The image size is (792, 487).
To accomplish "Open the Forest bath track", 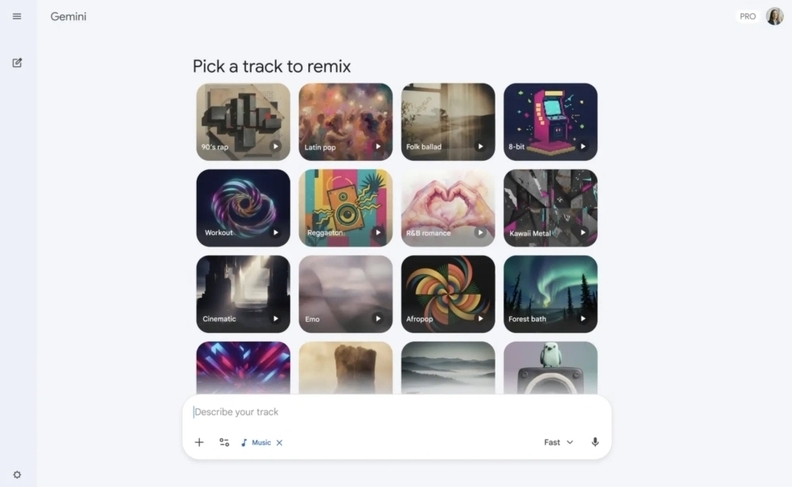I will click(x=550, y=293).
